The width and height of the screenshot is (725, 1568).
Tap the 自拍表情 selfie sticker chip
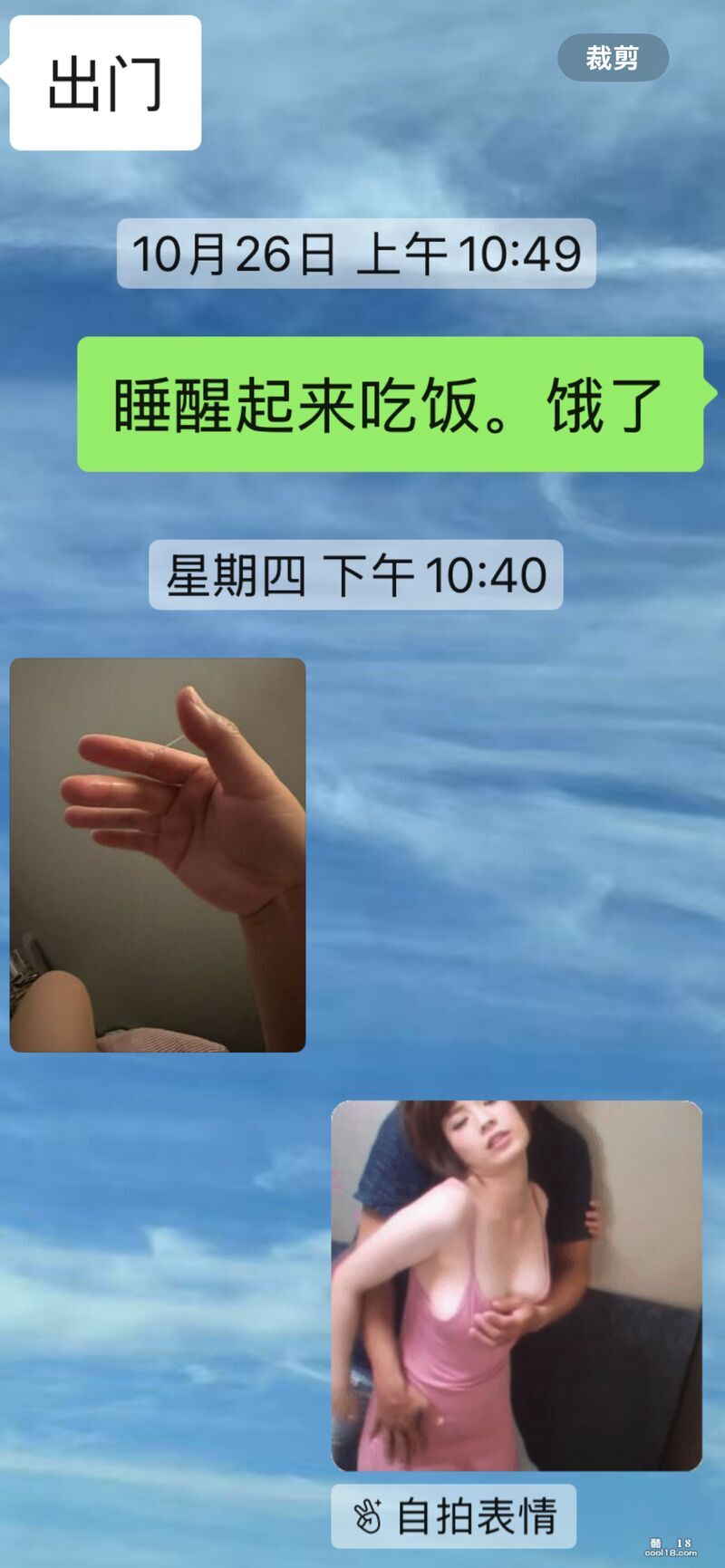tap(454, 1516)
